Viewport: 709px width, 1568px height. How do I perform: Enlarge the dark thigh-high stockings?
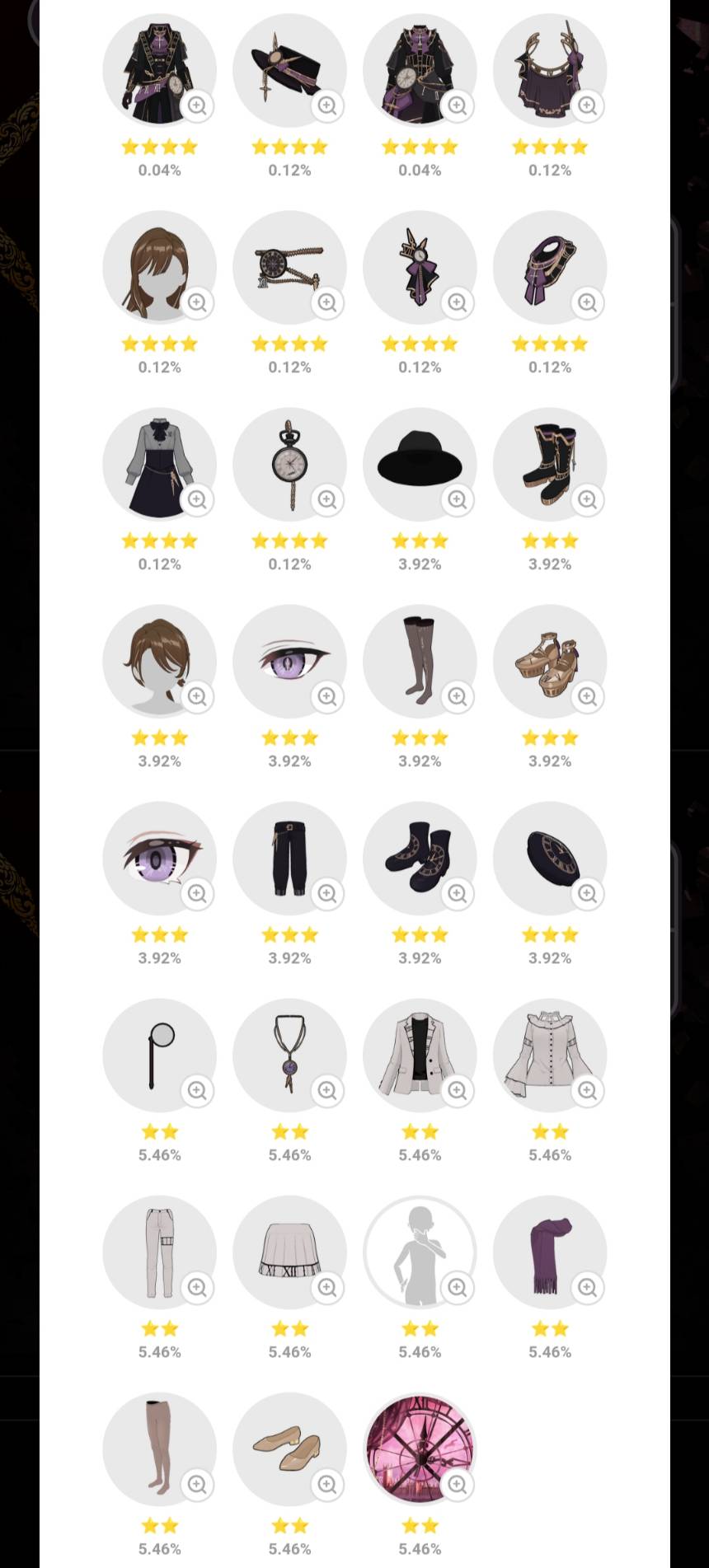coord(458,696)
